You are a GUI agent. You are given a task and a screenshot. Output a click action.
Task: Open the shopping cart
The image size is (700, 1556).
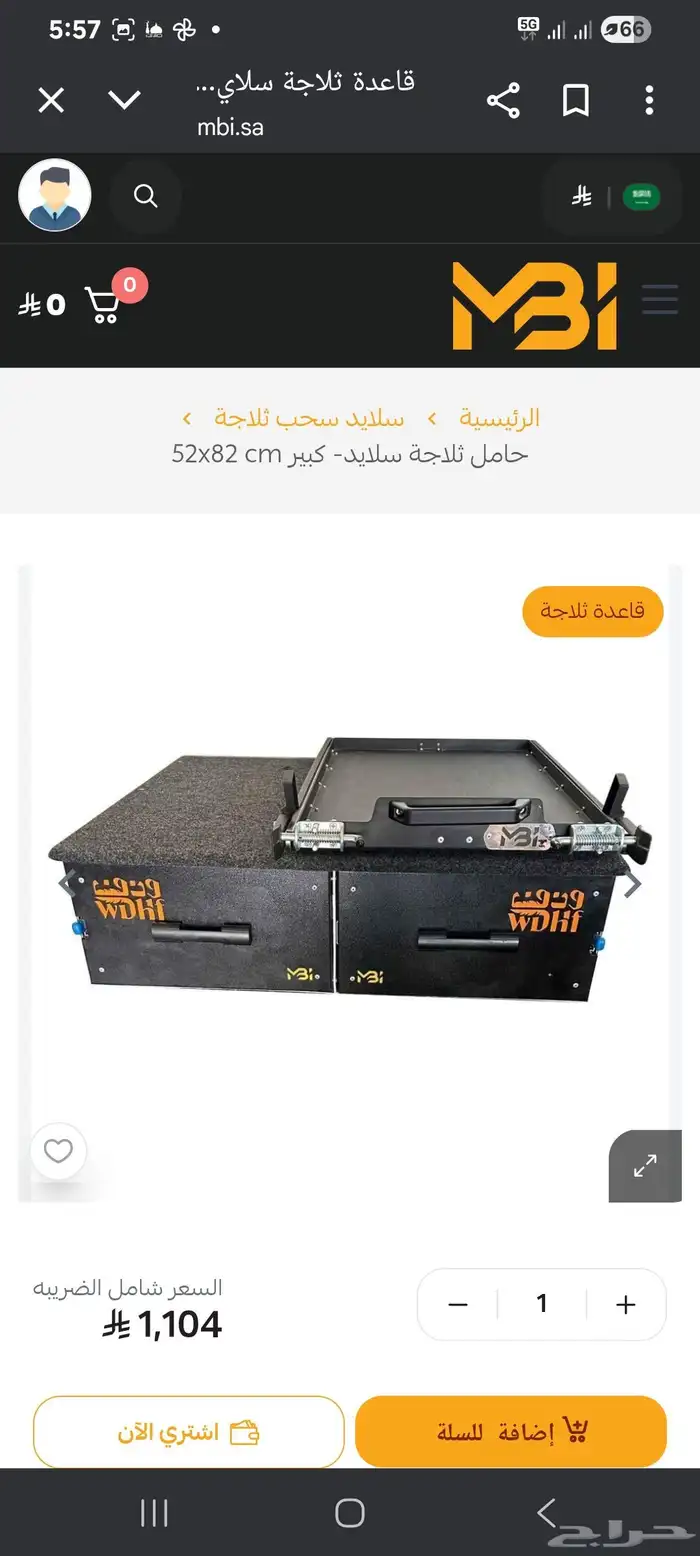coord(102,304)
